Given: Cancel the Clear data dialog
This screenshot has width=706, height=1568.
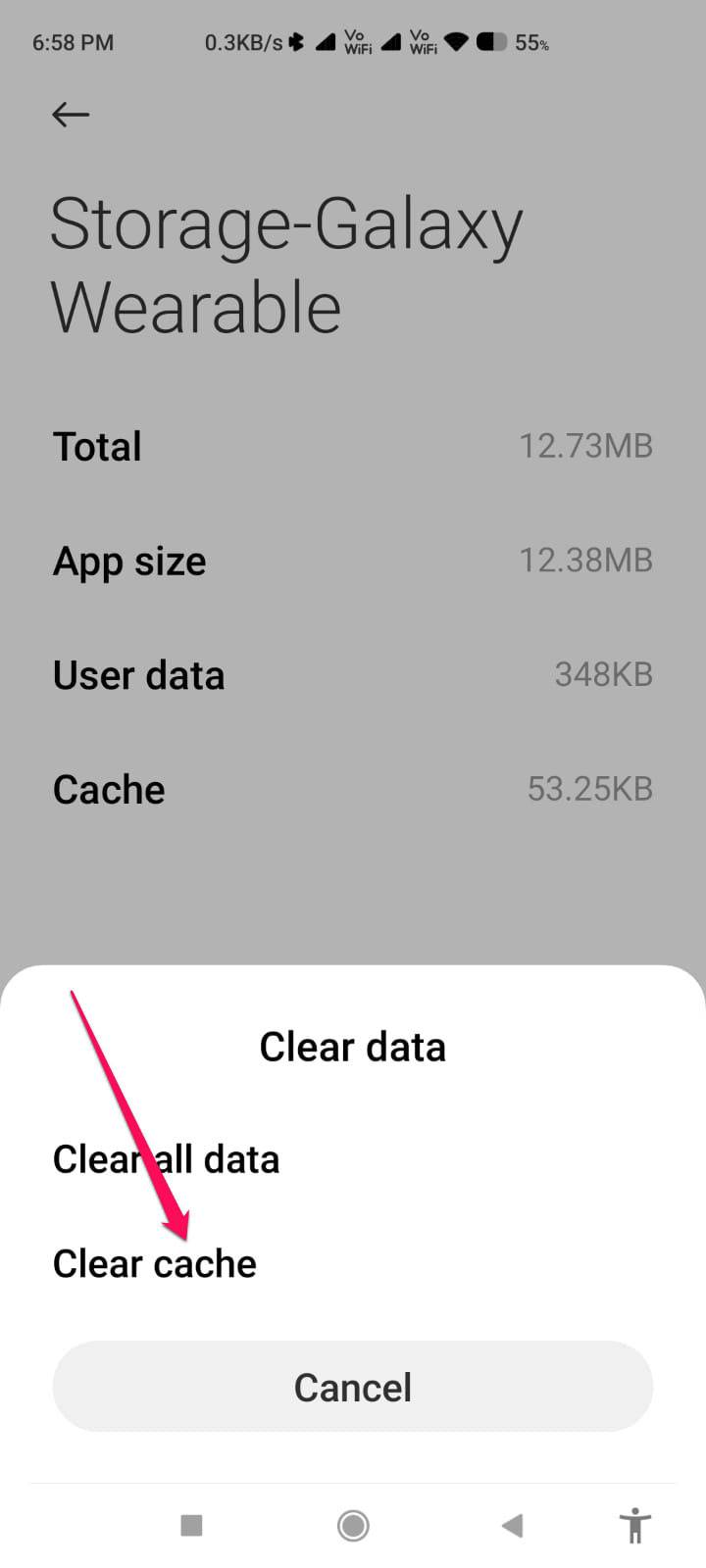Looking at the screenshot, I should click(x=352, y=1387).
